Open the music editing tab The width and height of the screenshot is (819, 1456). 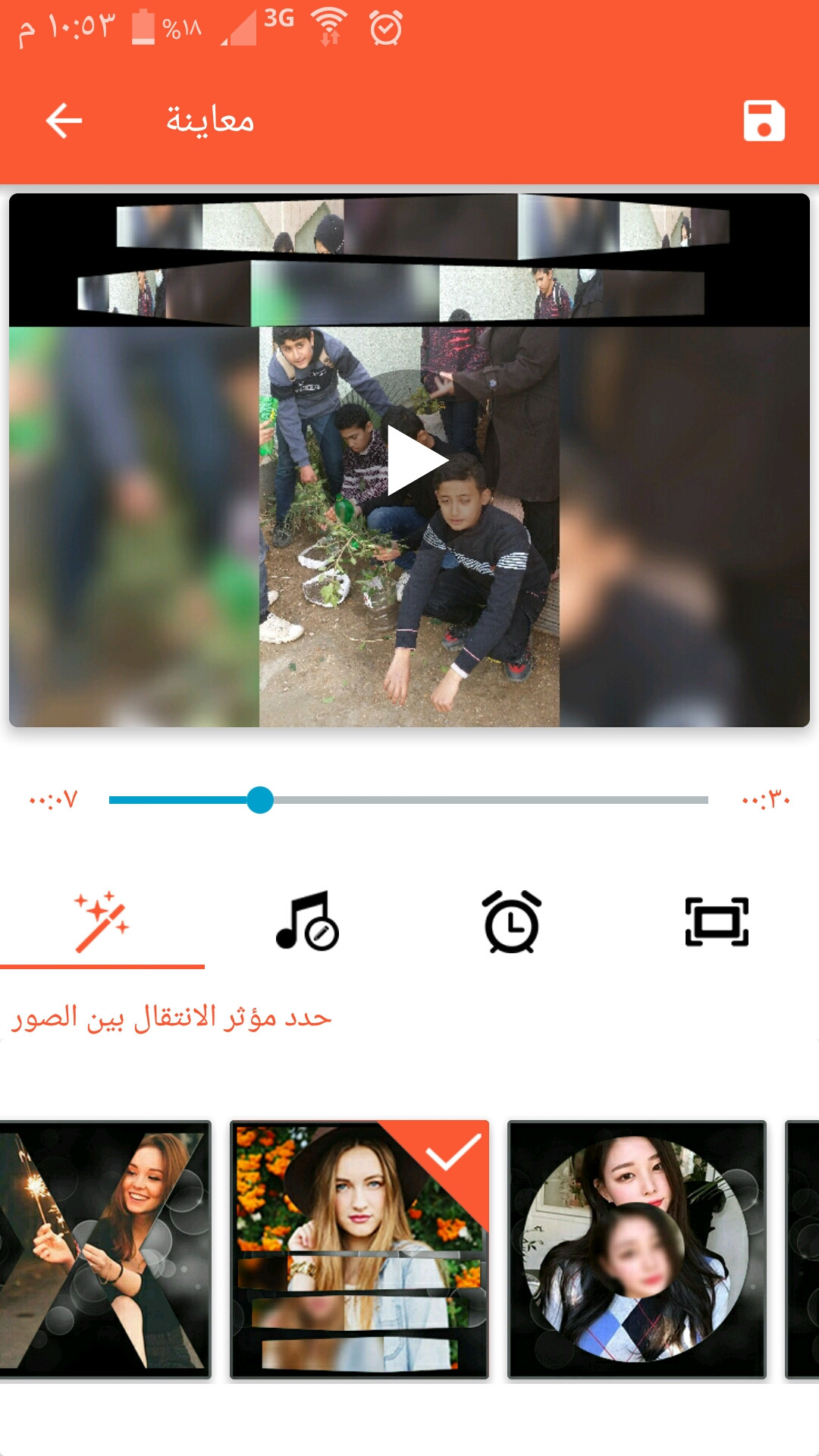307,922
